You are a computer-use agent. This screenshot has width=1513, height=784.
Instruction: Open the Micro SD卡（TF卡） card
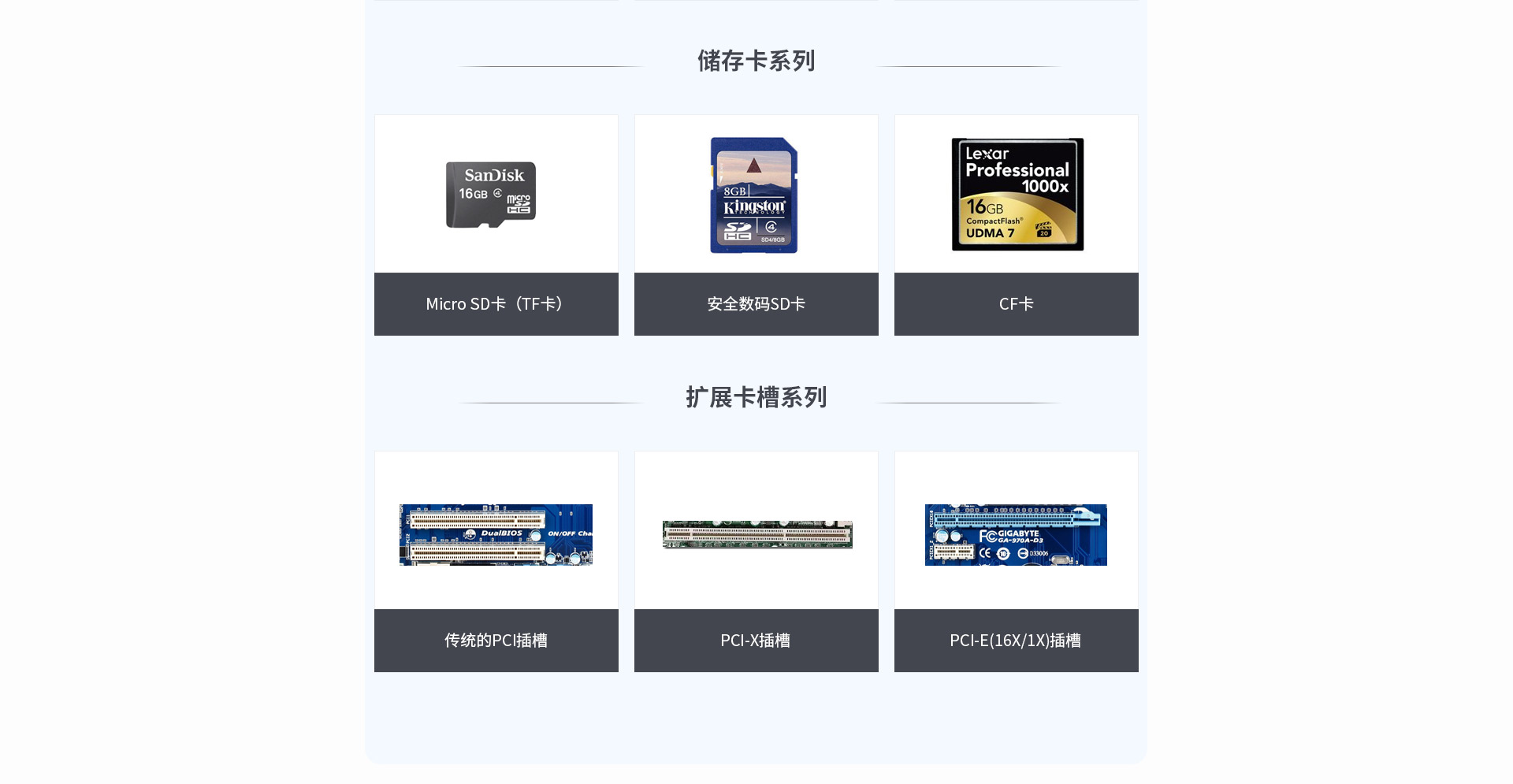click(x=496, y=225)
